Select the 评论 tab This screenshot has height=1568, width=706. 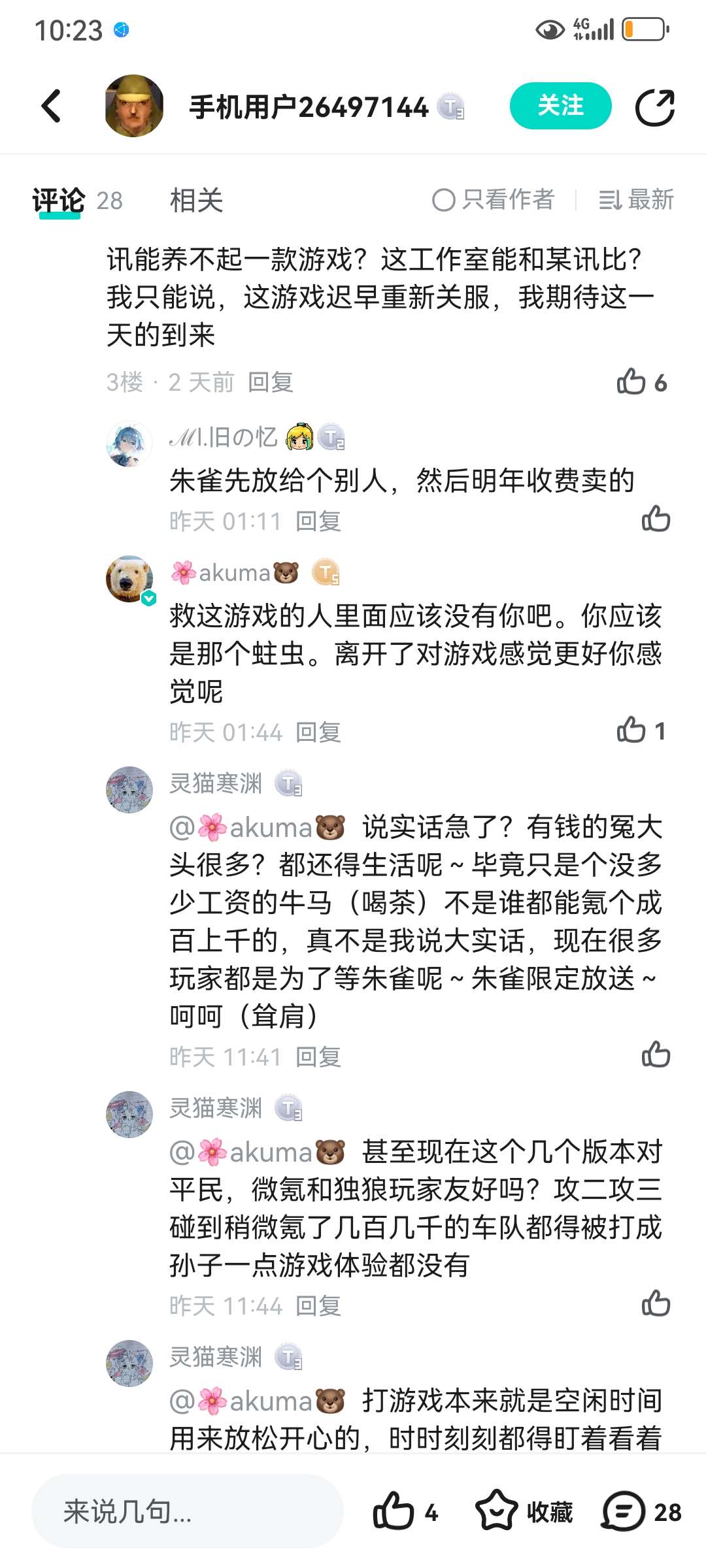pos(59,200)
